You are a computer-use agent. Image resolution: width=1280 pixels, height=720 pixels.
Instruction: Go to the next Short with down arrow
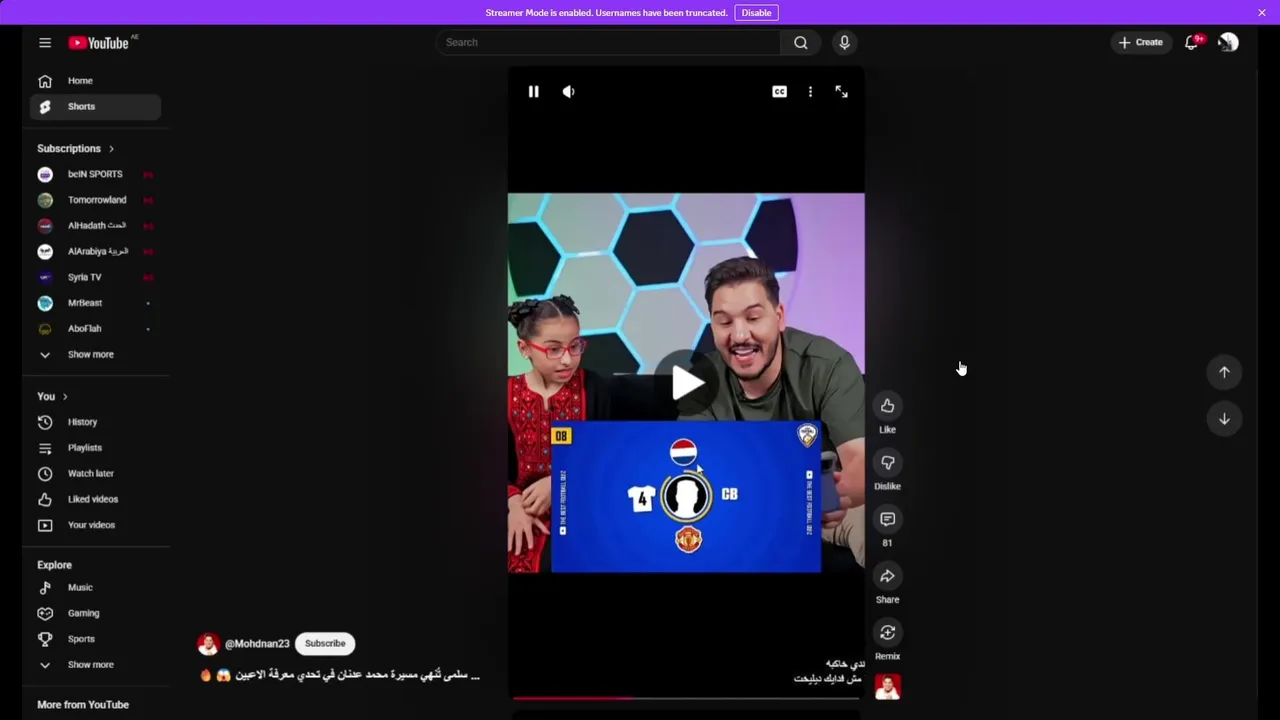point(1224,420)
